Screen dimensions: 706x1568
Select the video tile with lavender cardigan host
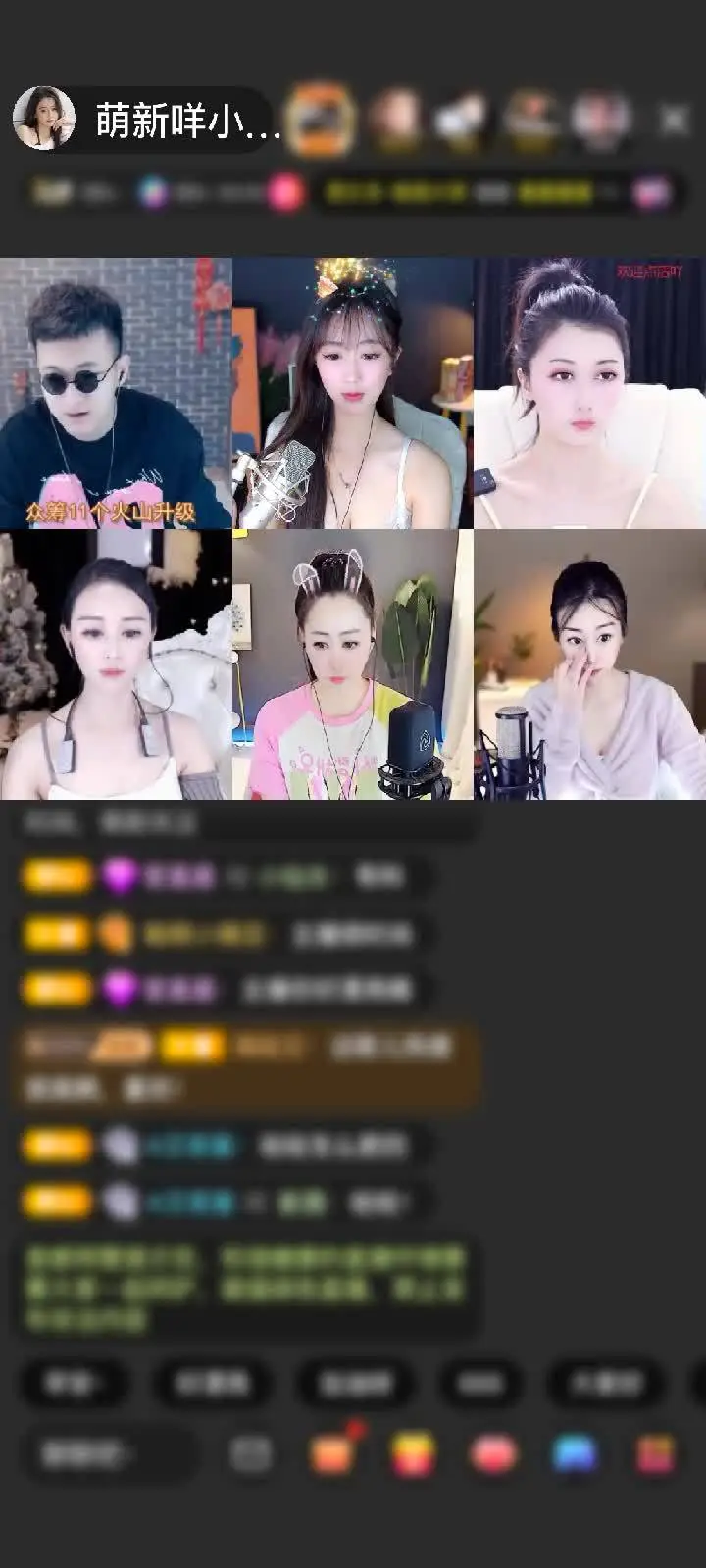590,664
